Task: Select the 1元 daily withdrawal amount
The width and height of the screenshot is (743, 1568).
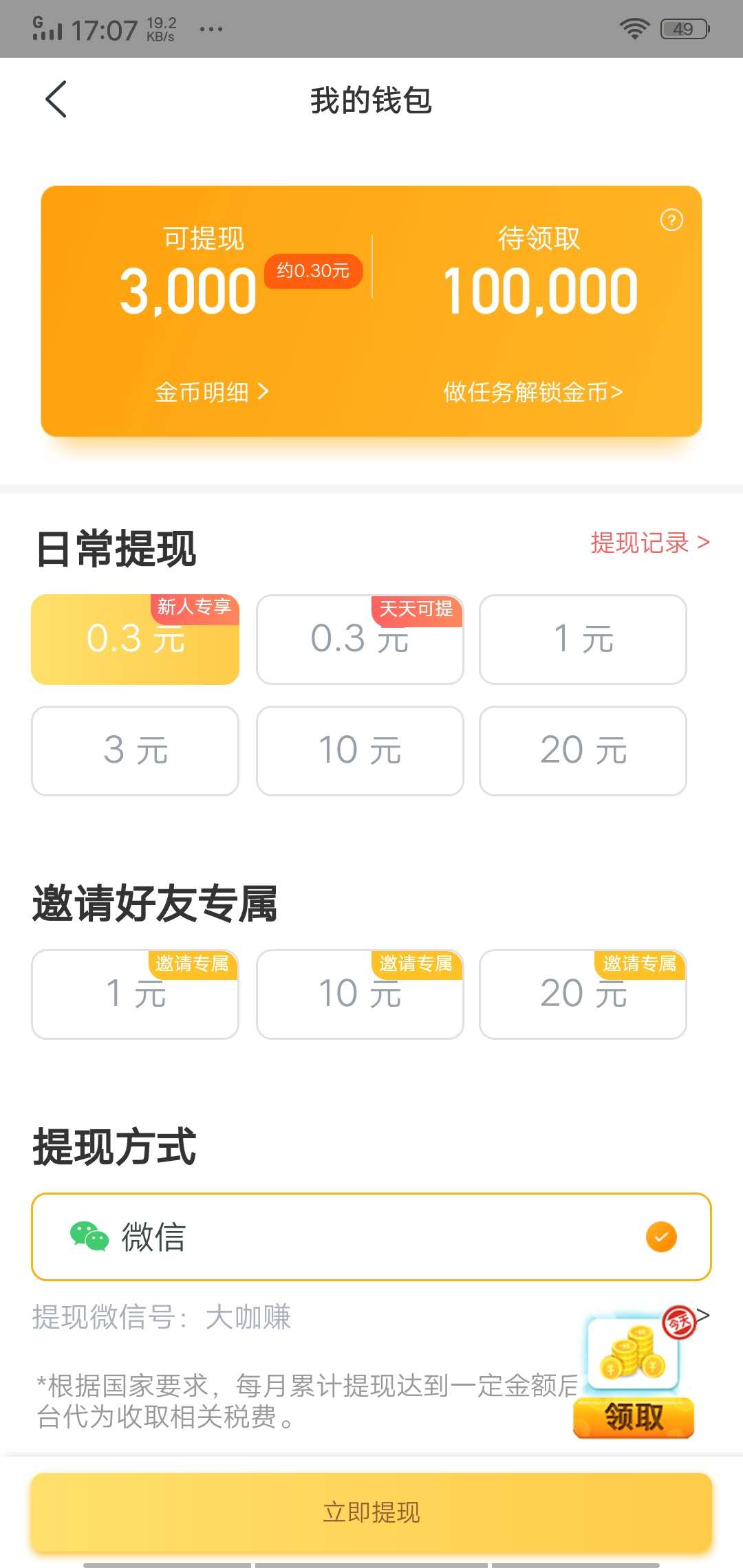Action: point(583,640)
